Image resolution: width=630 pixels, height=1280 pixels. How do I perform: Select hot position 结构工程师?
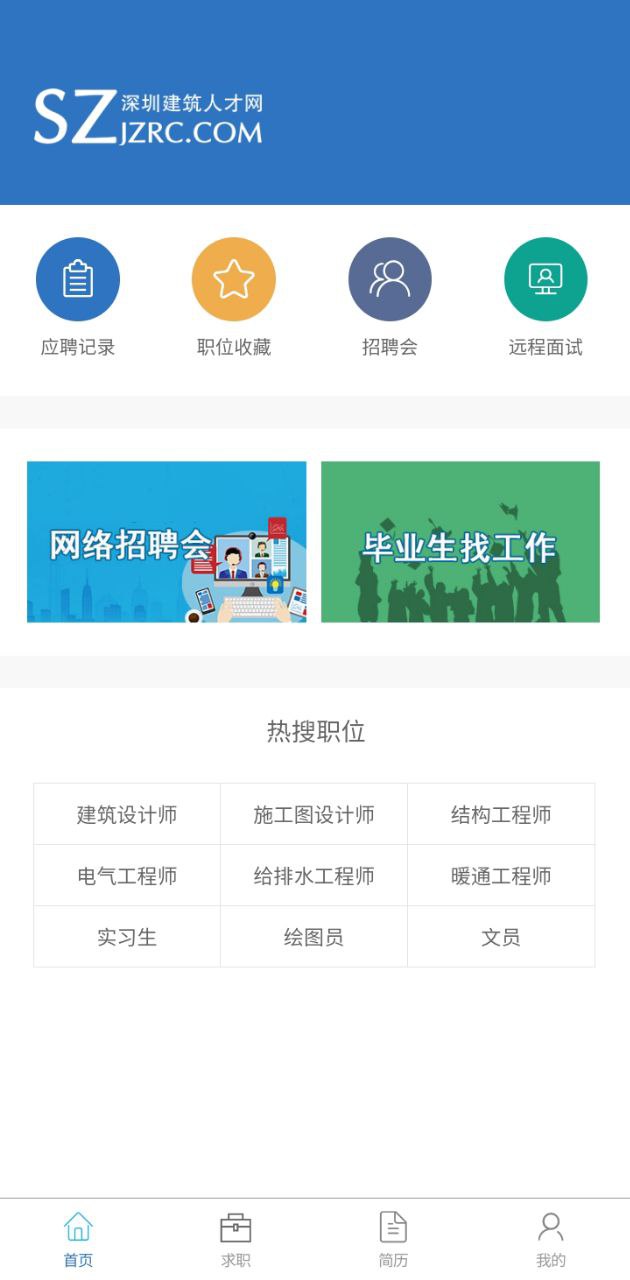point(501,815)
